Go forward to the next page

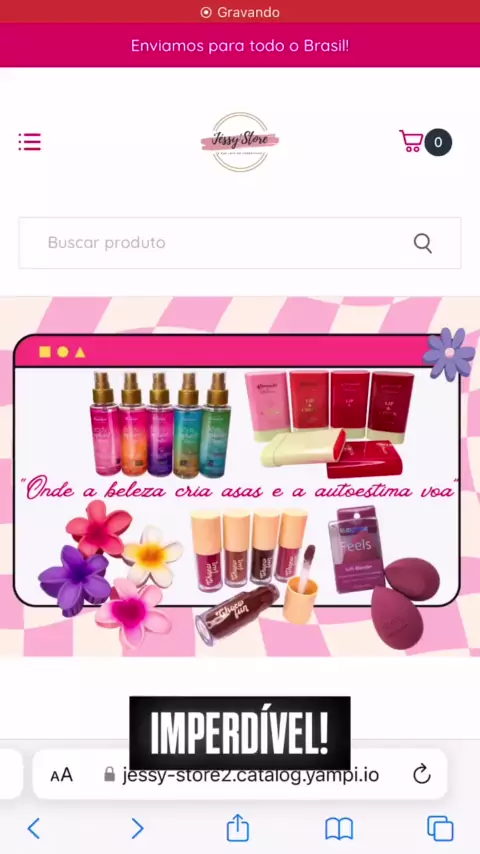[x=137, y=828]
